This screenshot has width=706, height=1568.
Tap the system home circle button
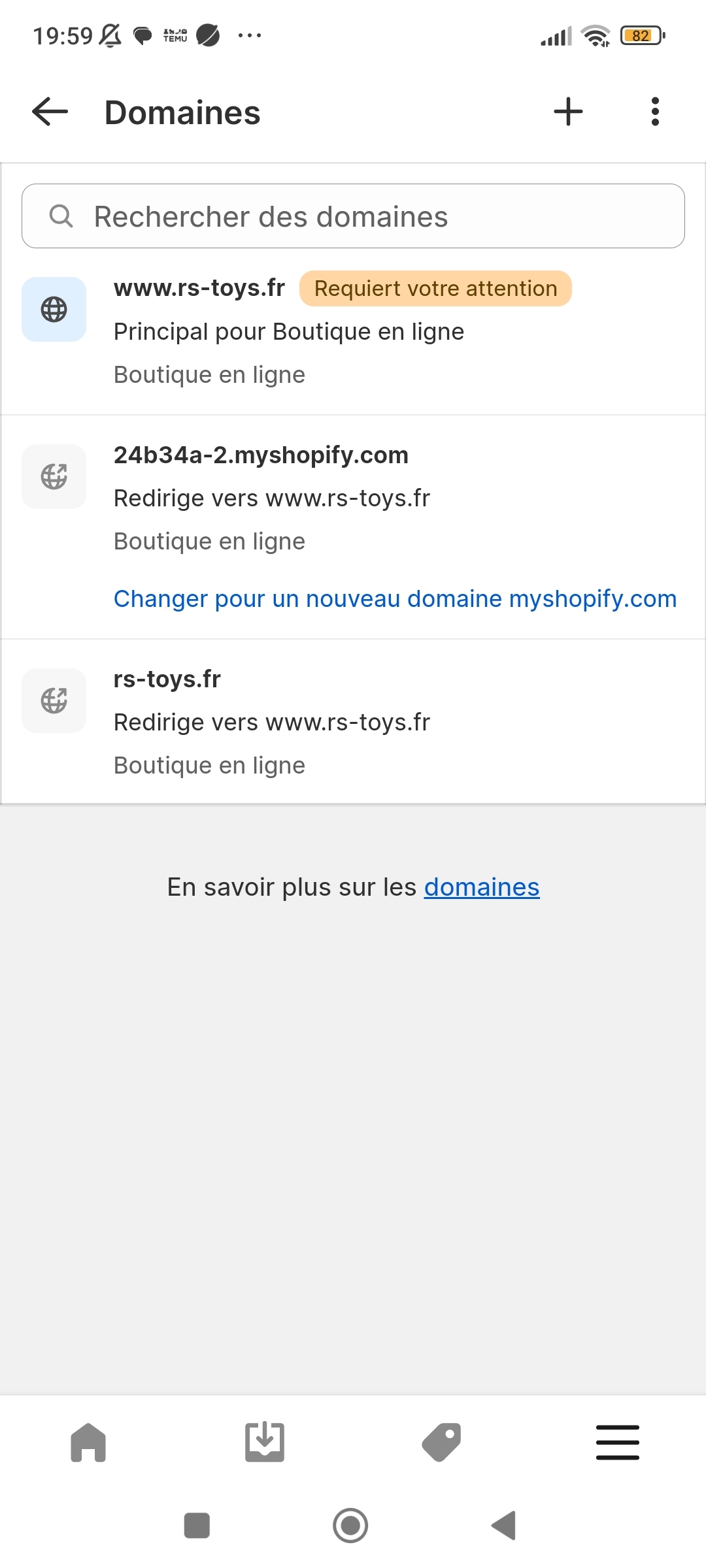(350, 1526)
